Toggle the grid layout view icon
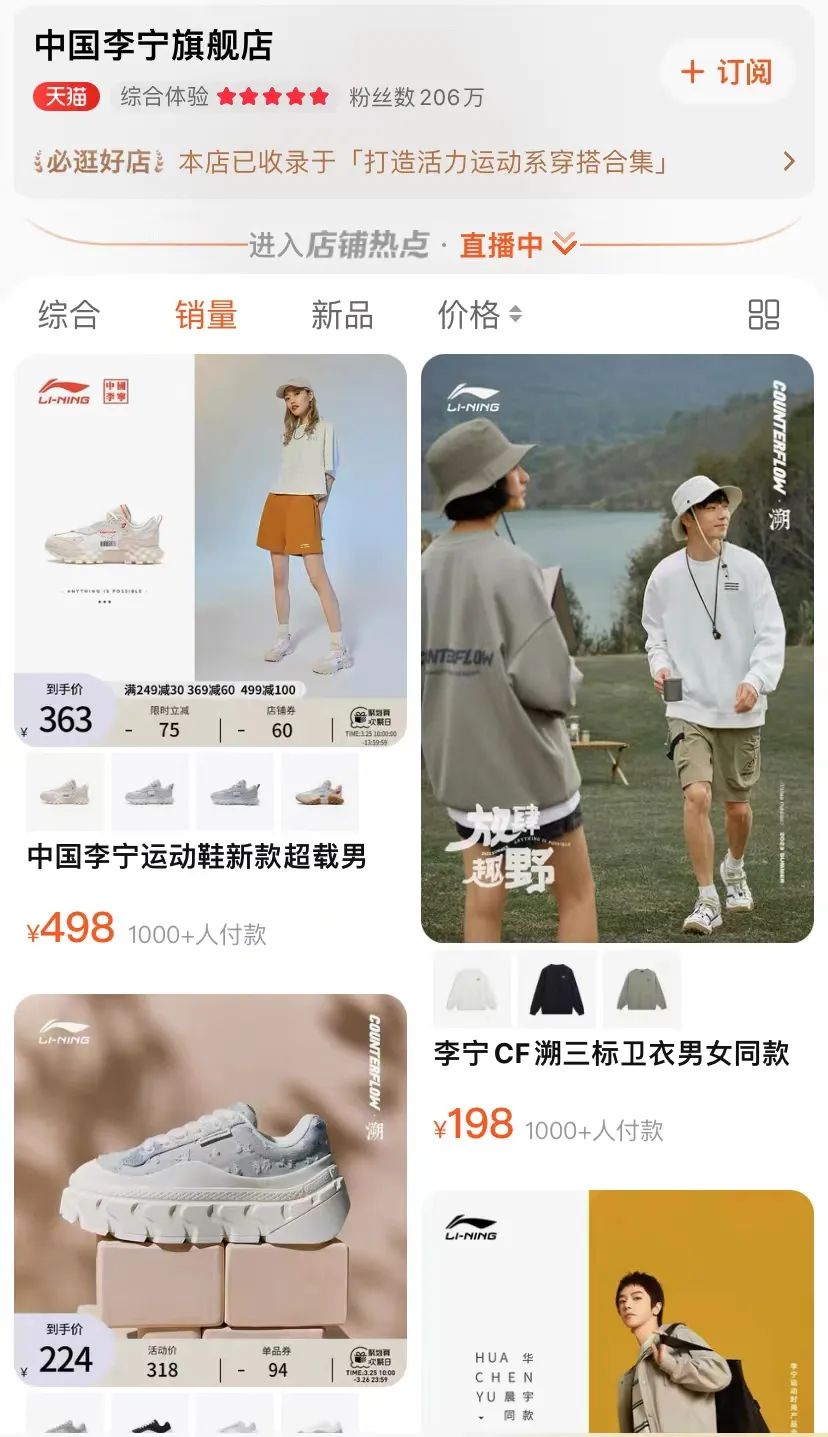Viewport: 828px width, 1437px height. tap(763, 315)
